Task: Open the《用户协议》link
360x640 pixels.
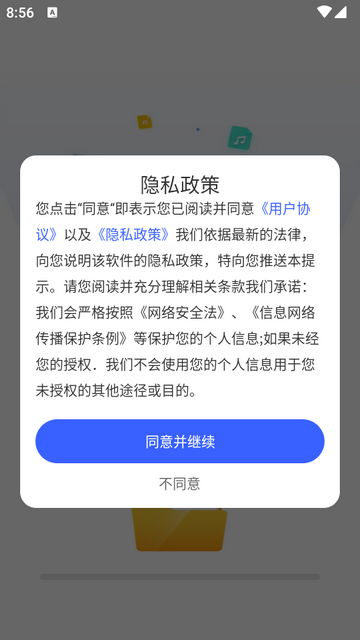Action: point(286,209)
